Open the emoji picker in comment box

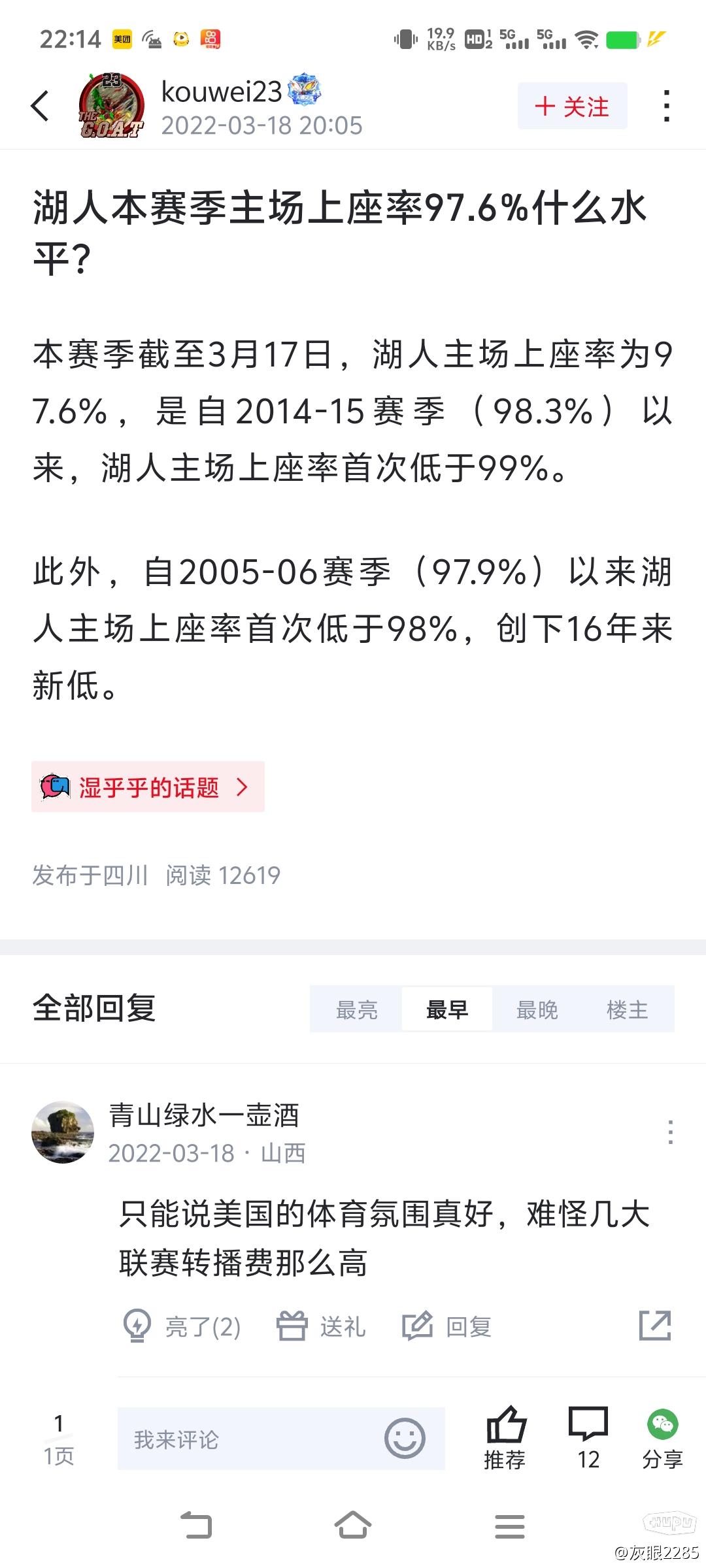[405, 1439]
